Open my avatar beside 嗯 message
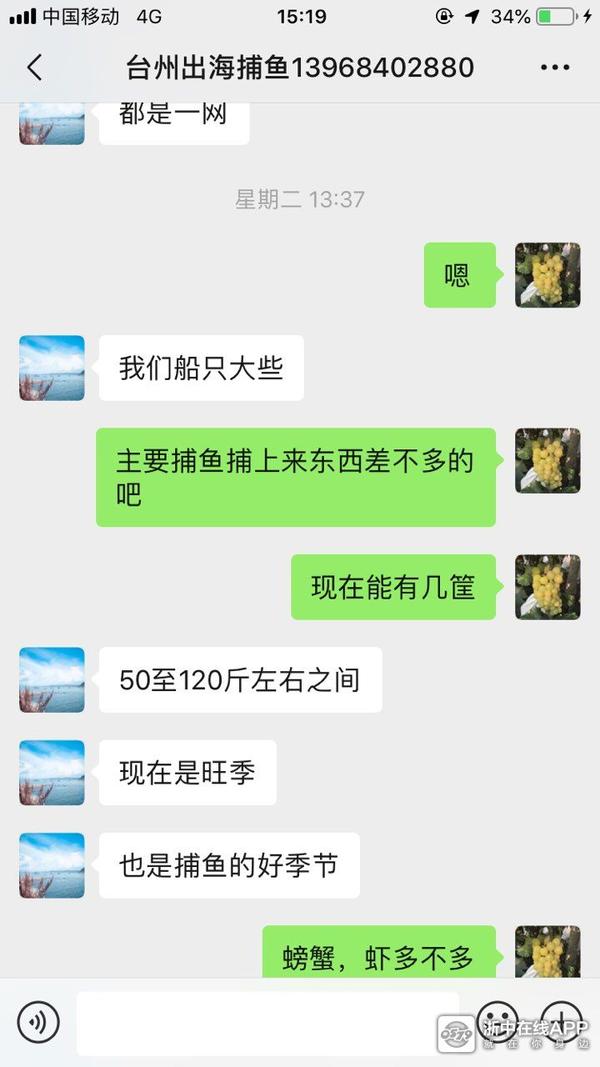Image resolution: width=600 pixels, height=1067 pixels. 547,275
